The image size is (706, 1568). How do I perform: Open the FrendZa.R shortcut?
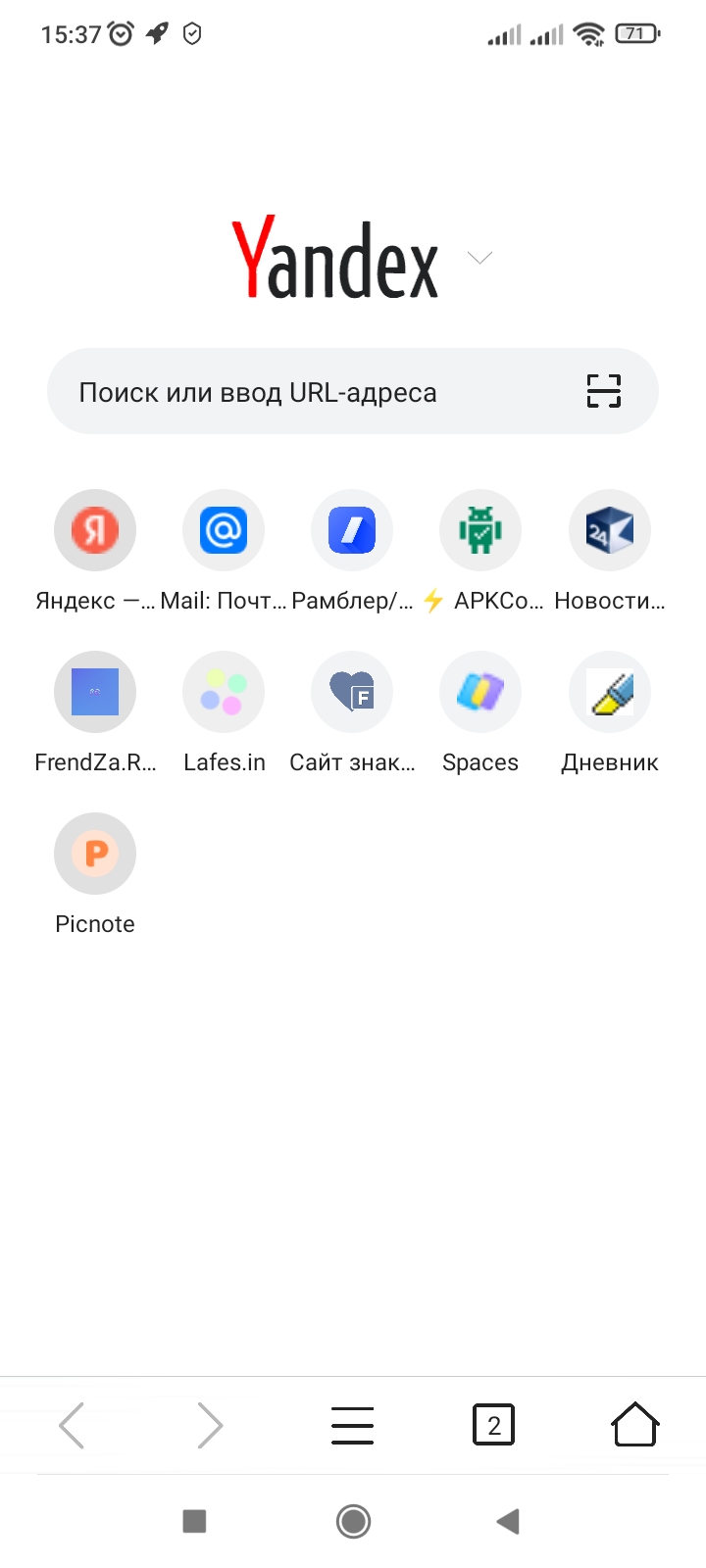click(95, 692)
